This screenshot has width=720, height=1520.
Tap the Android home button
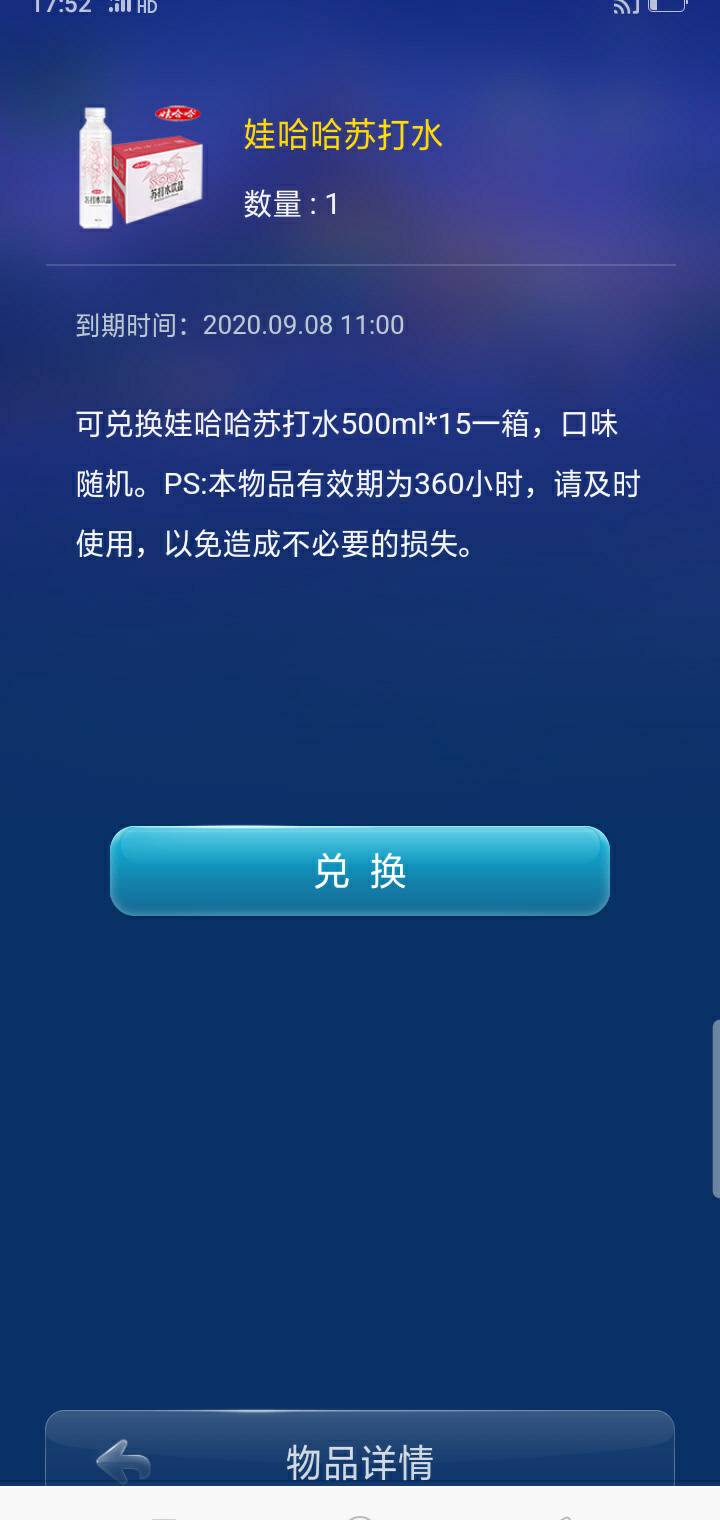coord(360,1512)
